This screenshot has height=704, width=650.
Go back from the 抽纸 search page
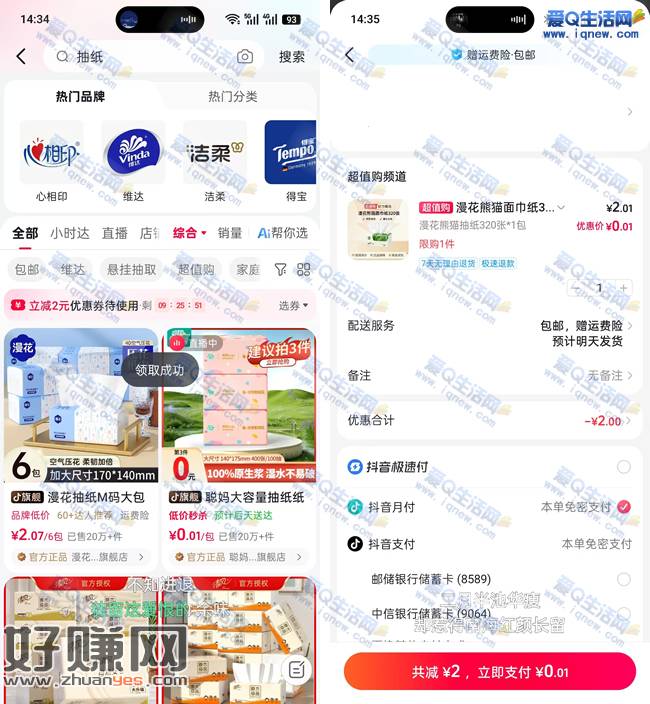[21, 57]
